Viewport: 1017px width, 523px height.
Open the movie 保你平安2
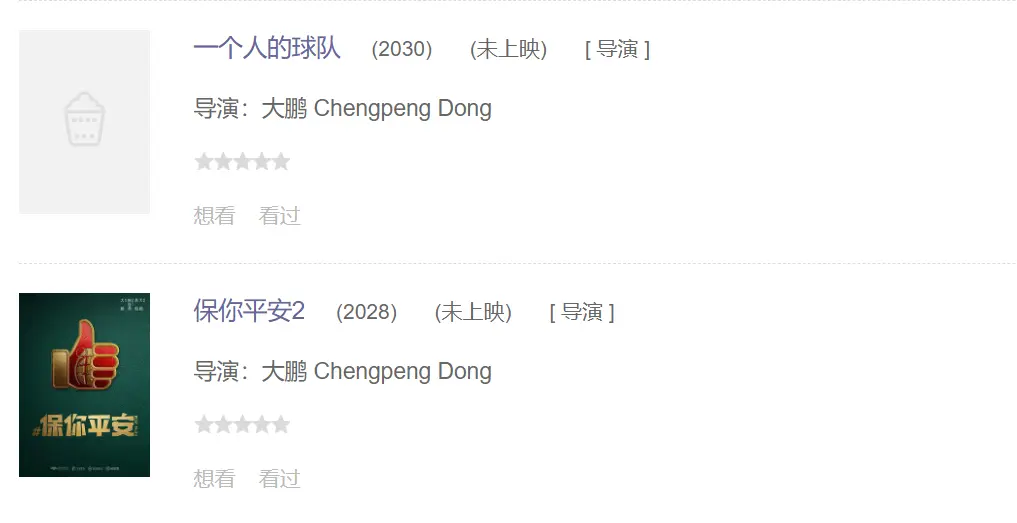click(x=249, y=311)
